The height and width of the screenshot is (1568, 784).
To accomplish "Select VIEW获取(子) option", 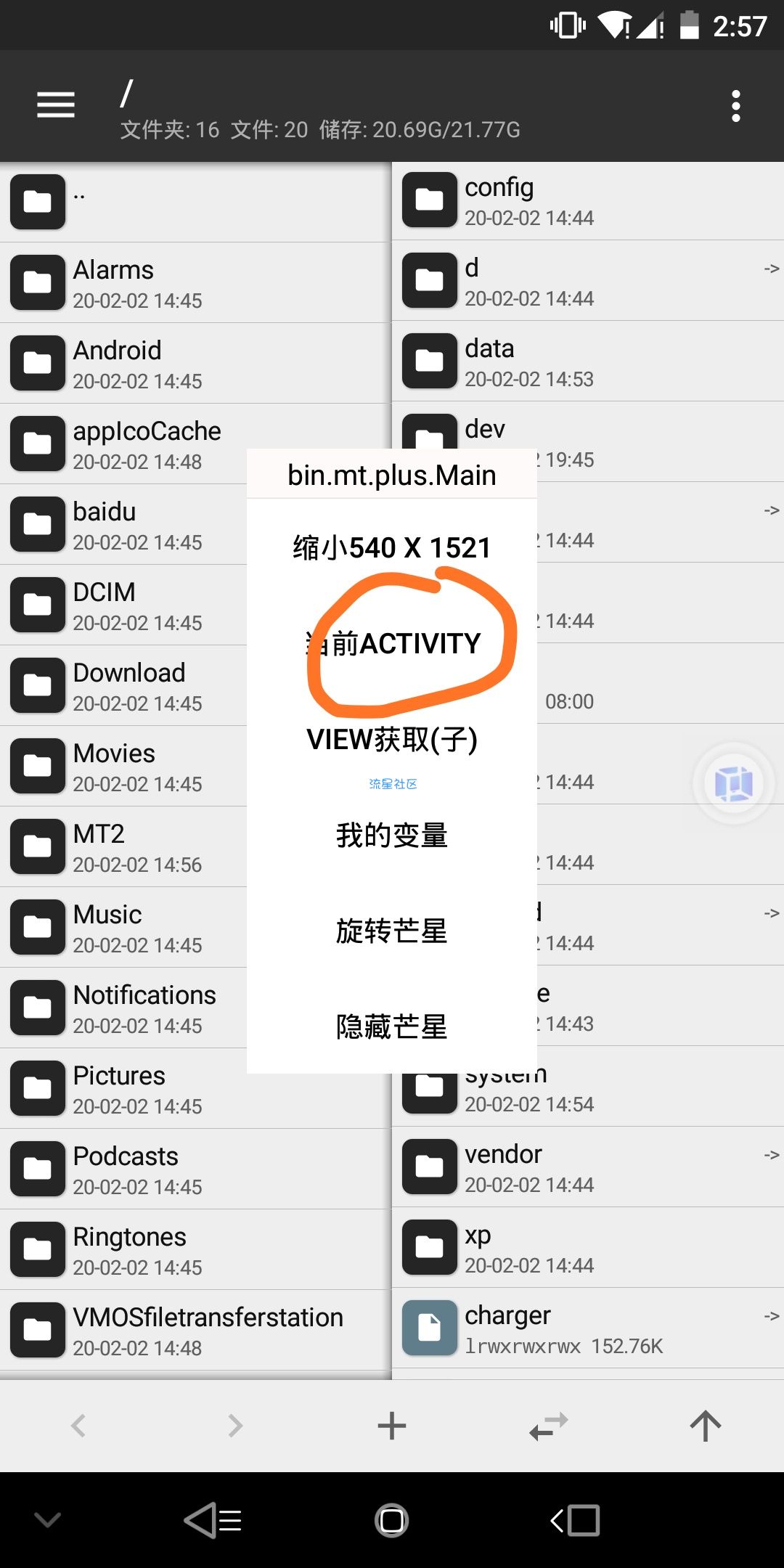I will click(x=392, y=740).
